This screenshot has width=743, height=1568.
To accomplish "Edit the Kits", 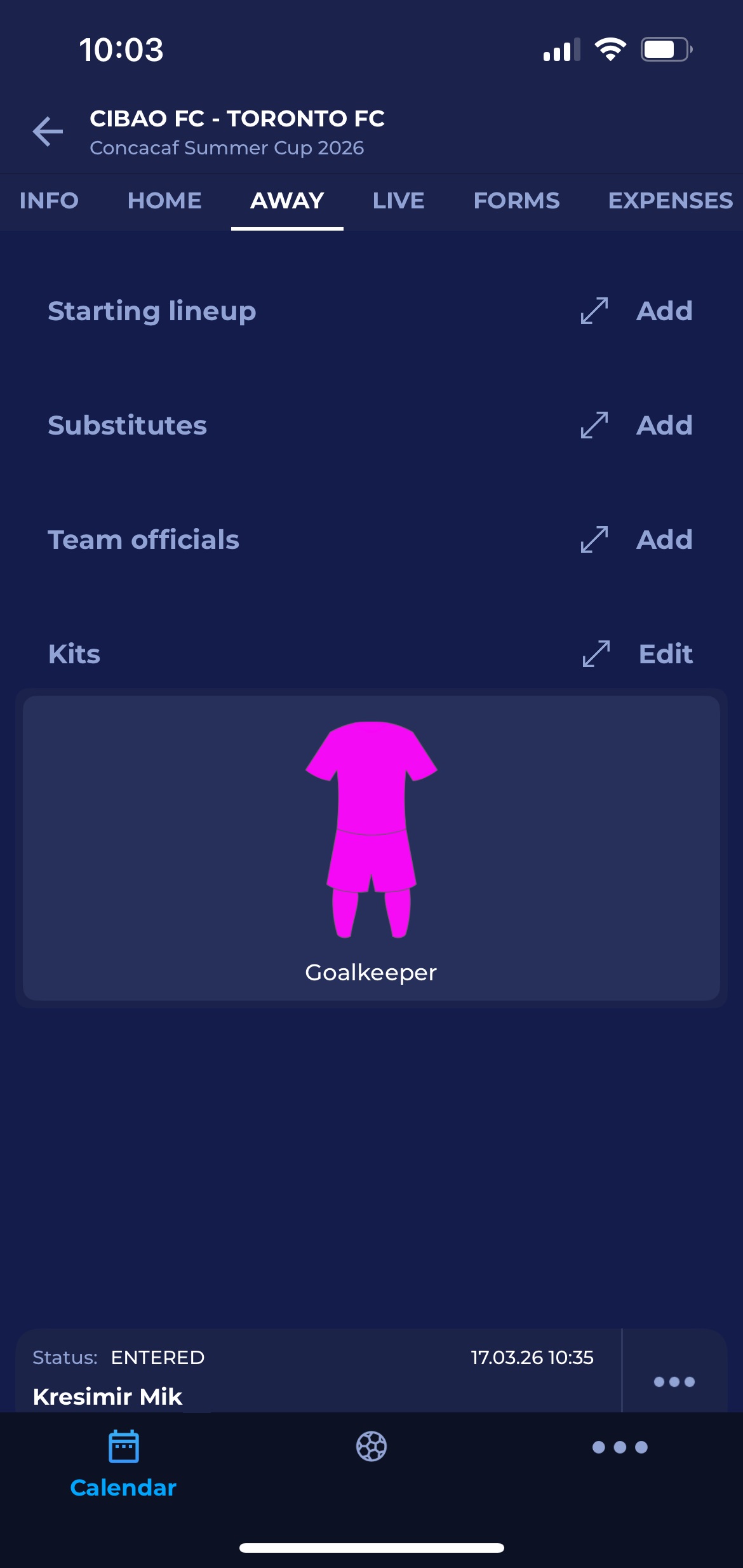I will tap(665, 654).
